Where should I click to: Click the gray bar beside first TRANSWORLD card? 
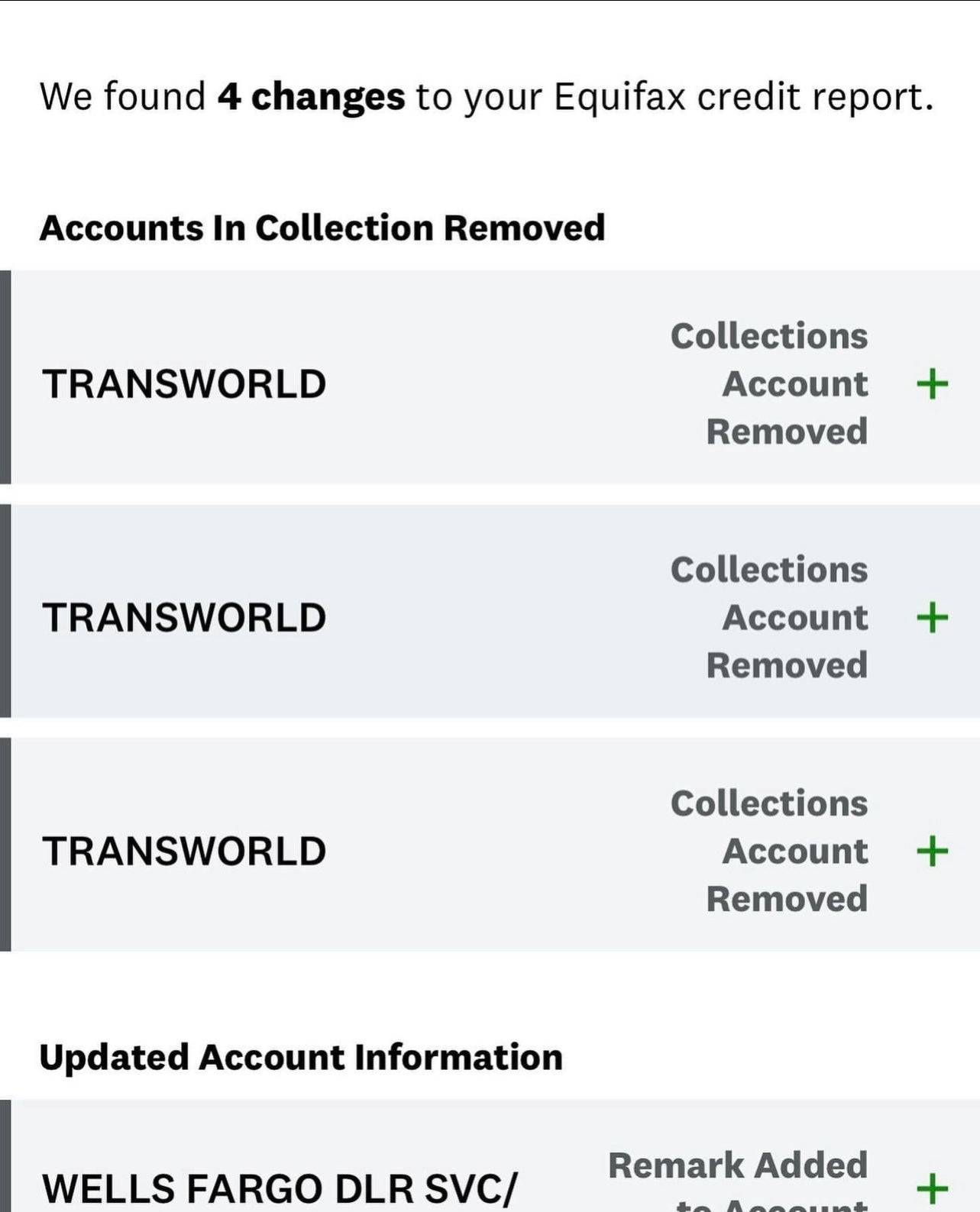click(x=6, y=378)
